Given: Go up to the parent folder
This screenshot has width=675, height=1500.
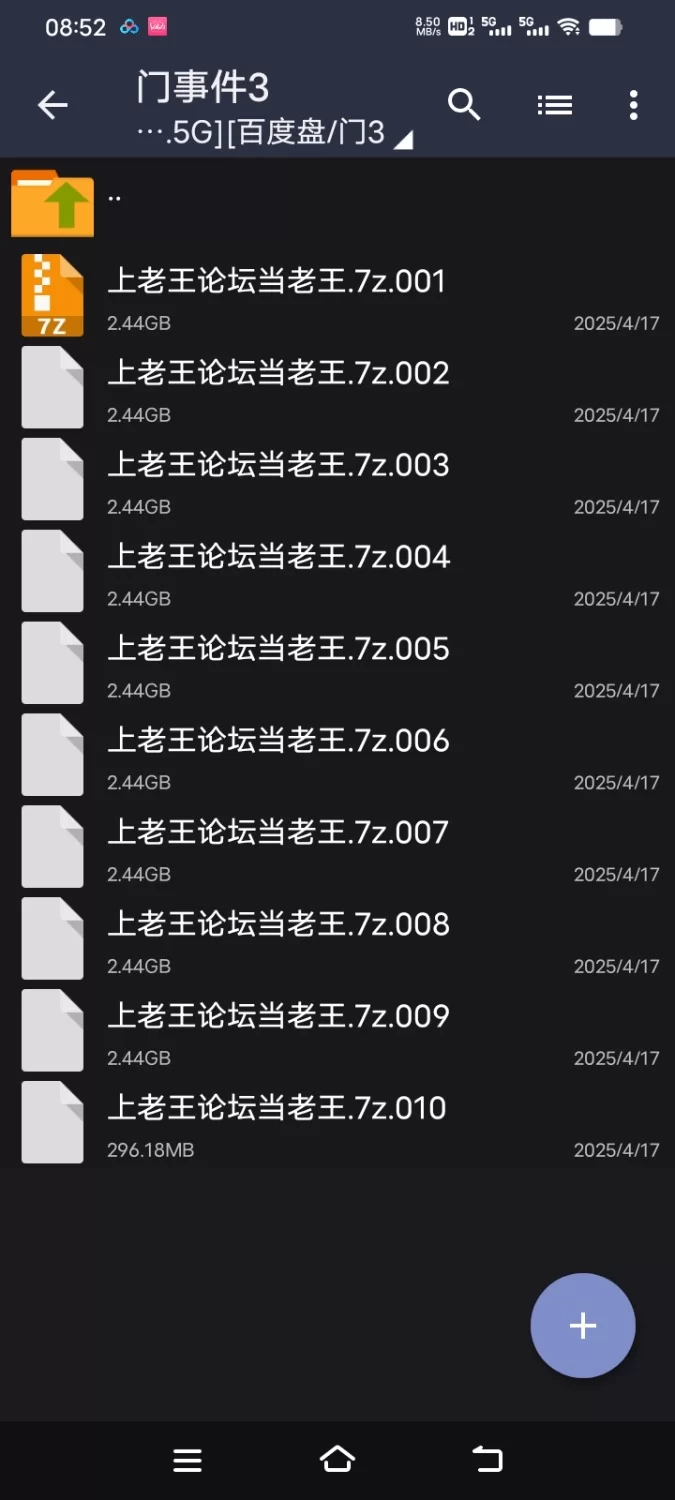Looking at the screenshot, I should (337, 204).
